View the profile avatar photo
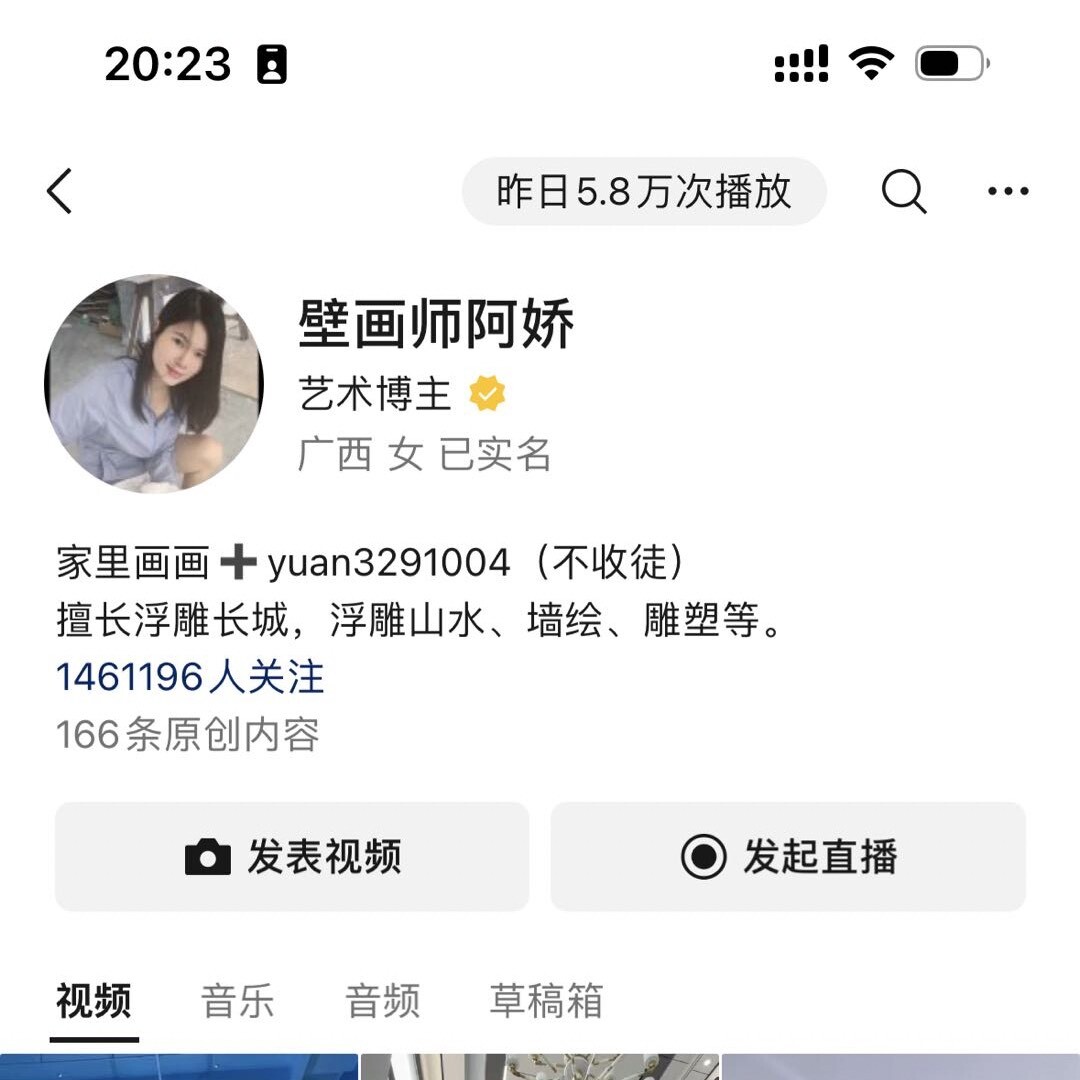The height and width of the screenshot is (1080, 1080). coord(154,384)
